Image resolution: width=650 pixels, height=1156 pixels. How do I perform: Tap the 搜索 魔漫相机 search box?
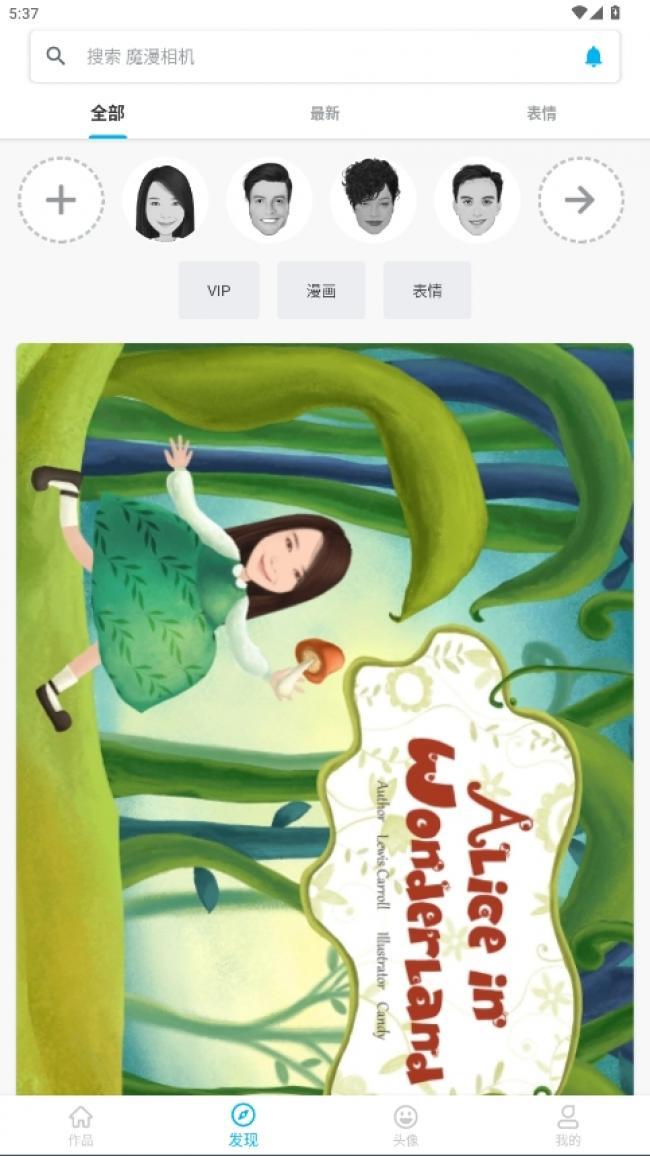(310, 57)
